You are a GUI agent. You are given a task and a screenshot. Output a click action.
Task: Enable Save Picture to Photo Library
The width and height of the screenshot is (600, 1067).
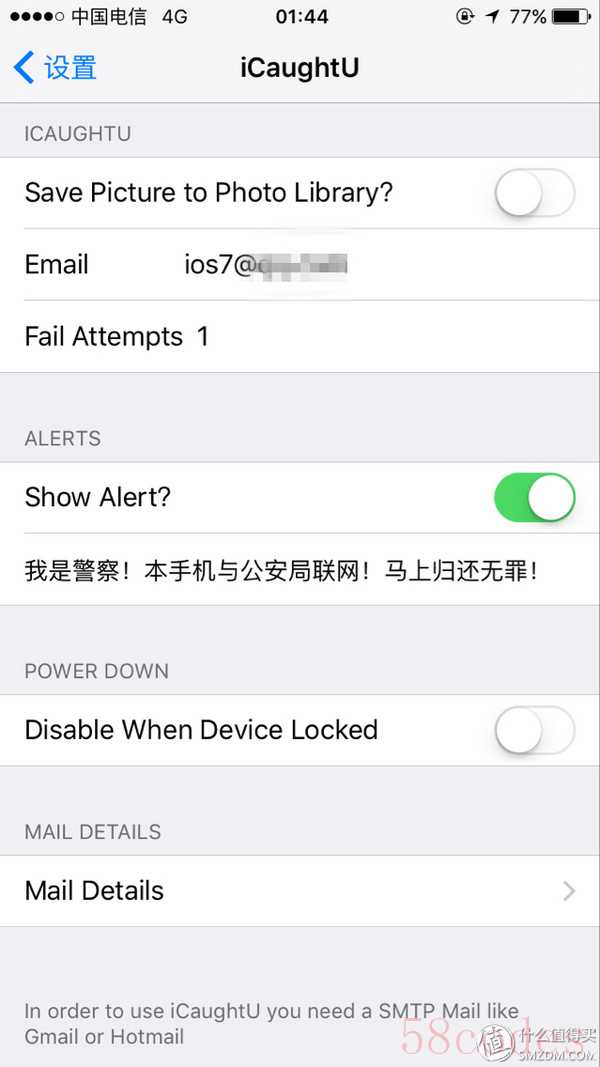click(534, 193)
